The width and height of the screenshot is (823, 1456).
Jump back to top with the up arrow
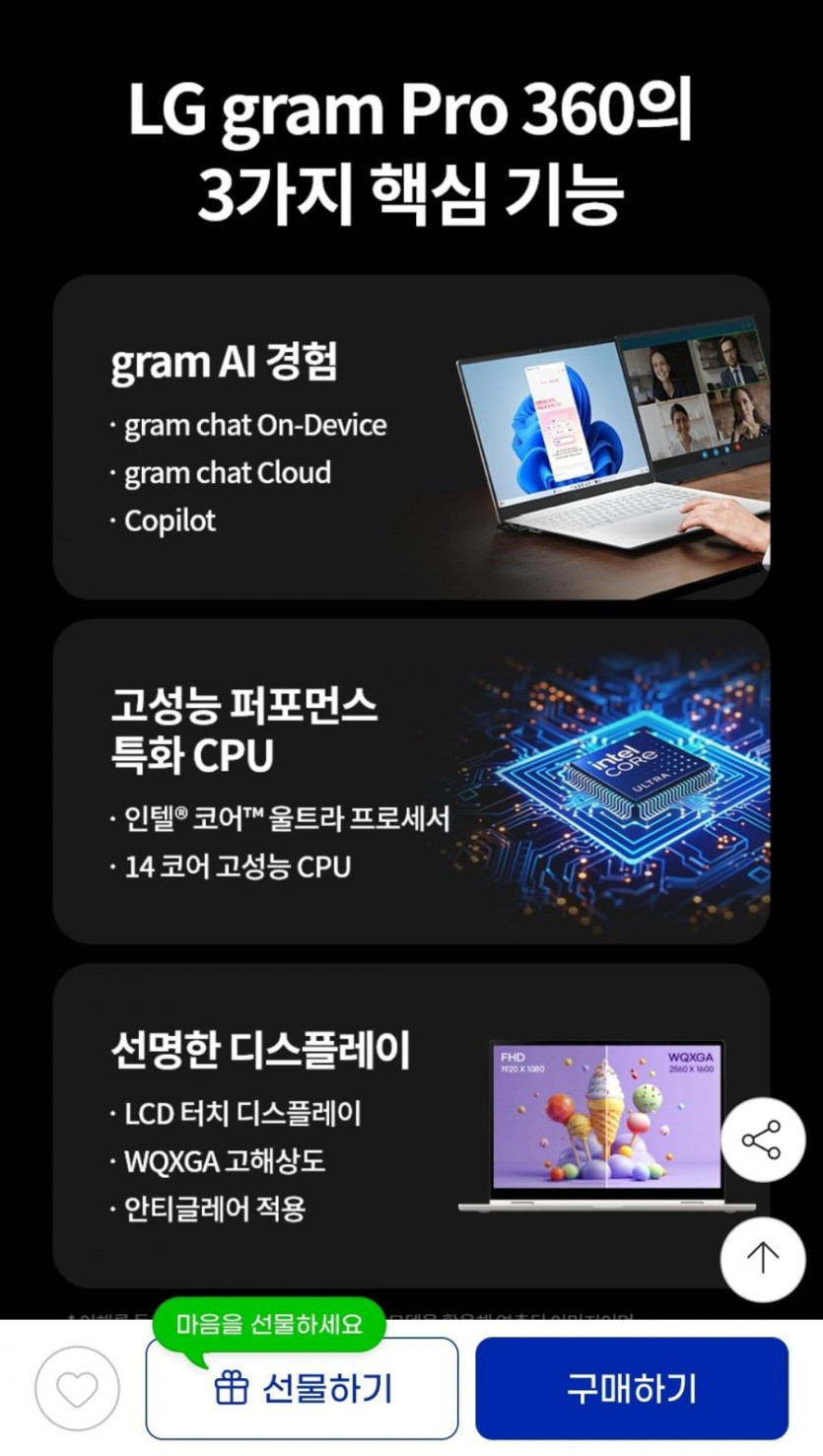click(763, 1259)
